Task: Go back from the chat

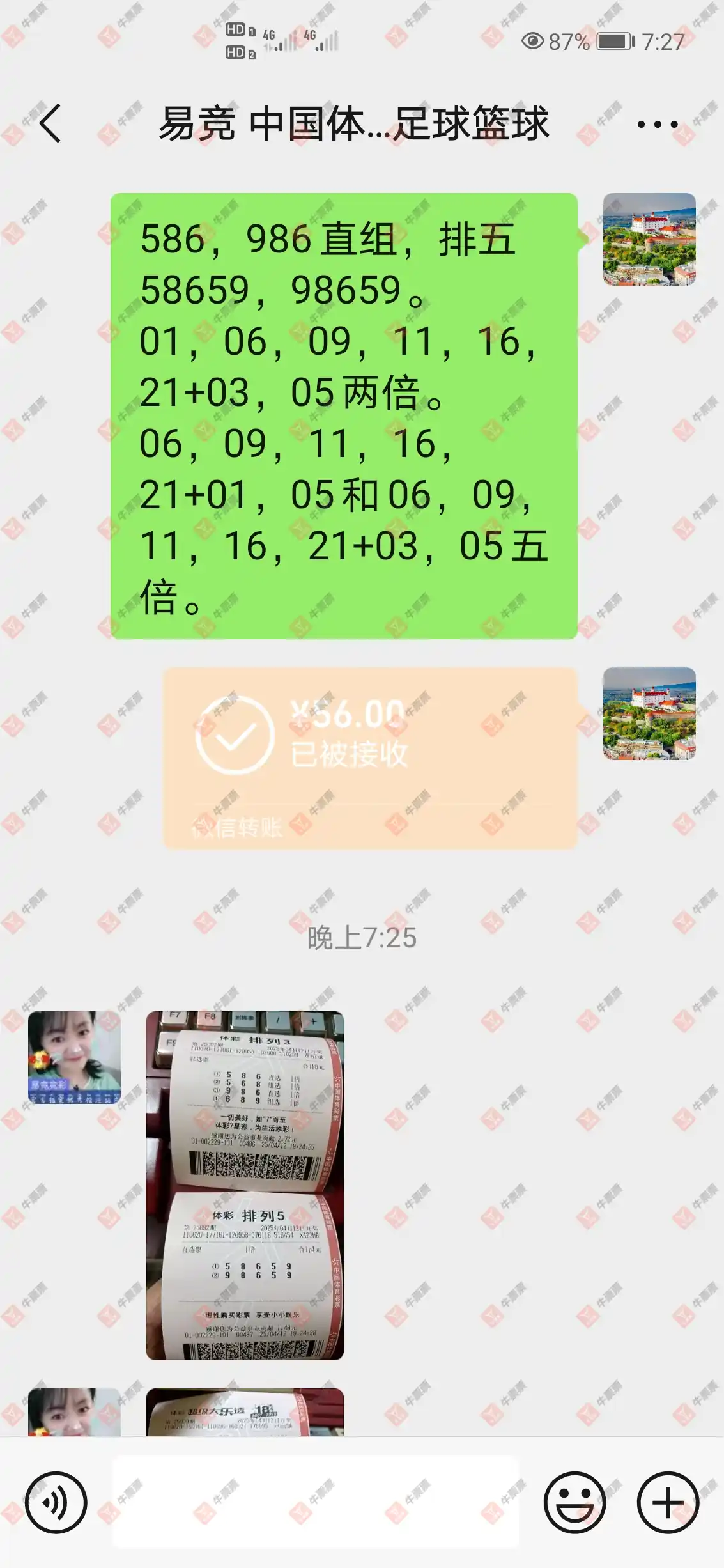Action: [x=50, y=123]
